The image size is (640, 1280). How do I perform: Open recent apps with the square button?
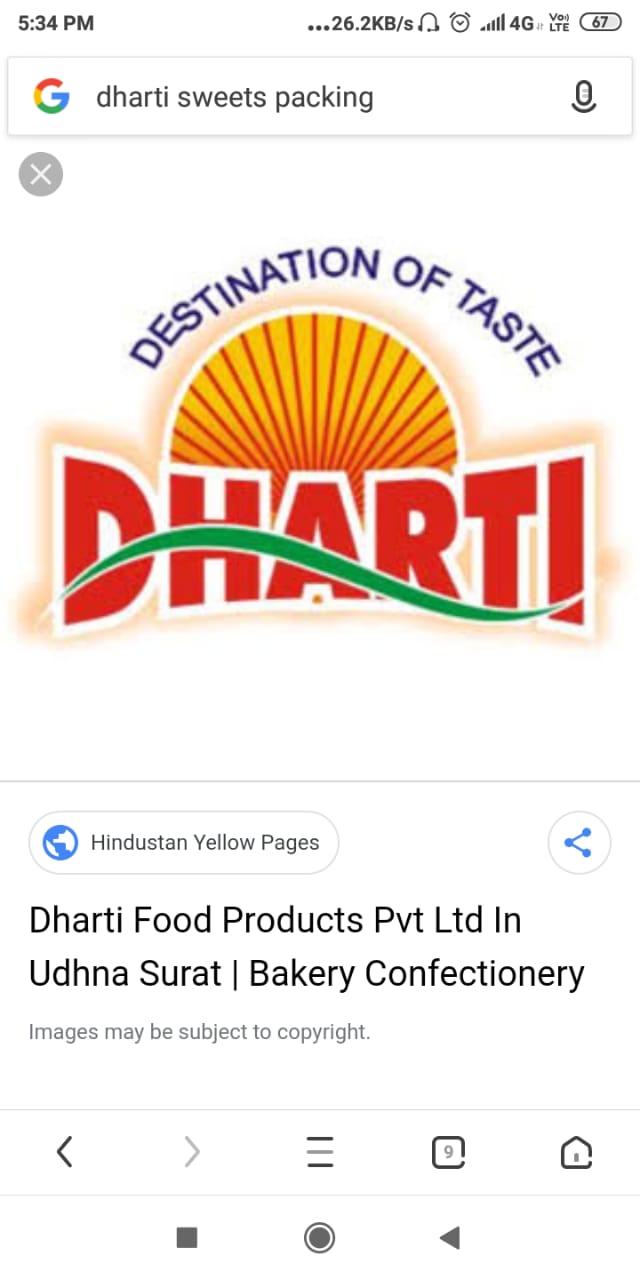pos(187,1238)
